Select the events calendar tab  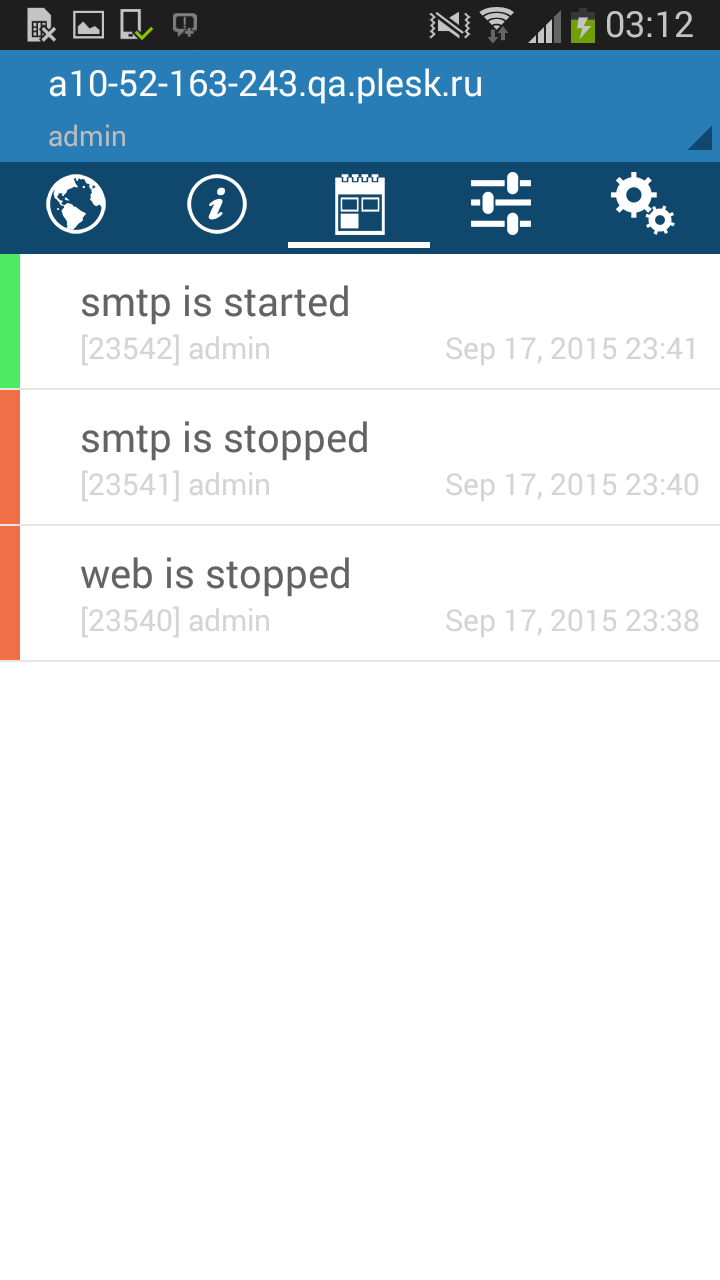coord(359,205)
